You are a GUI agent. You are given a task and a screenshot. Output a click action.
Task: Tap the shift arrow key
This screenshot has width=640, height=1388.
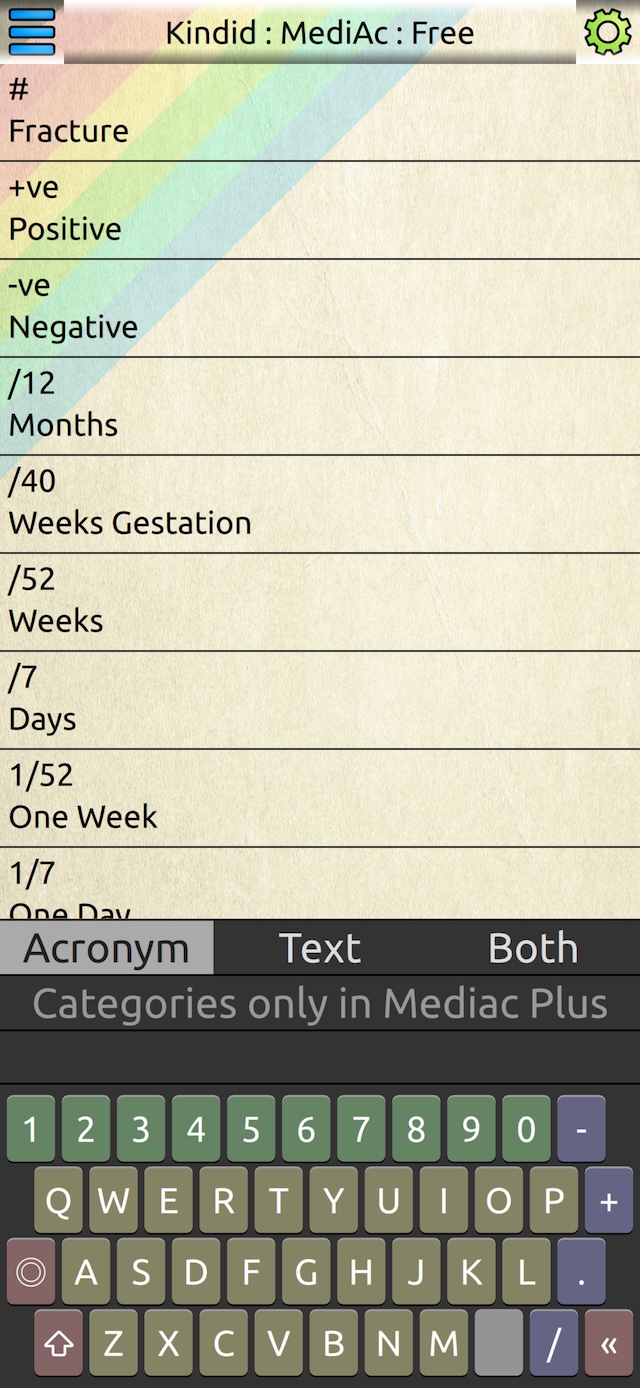(x=59, y=1343)
